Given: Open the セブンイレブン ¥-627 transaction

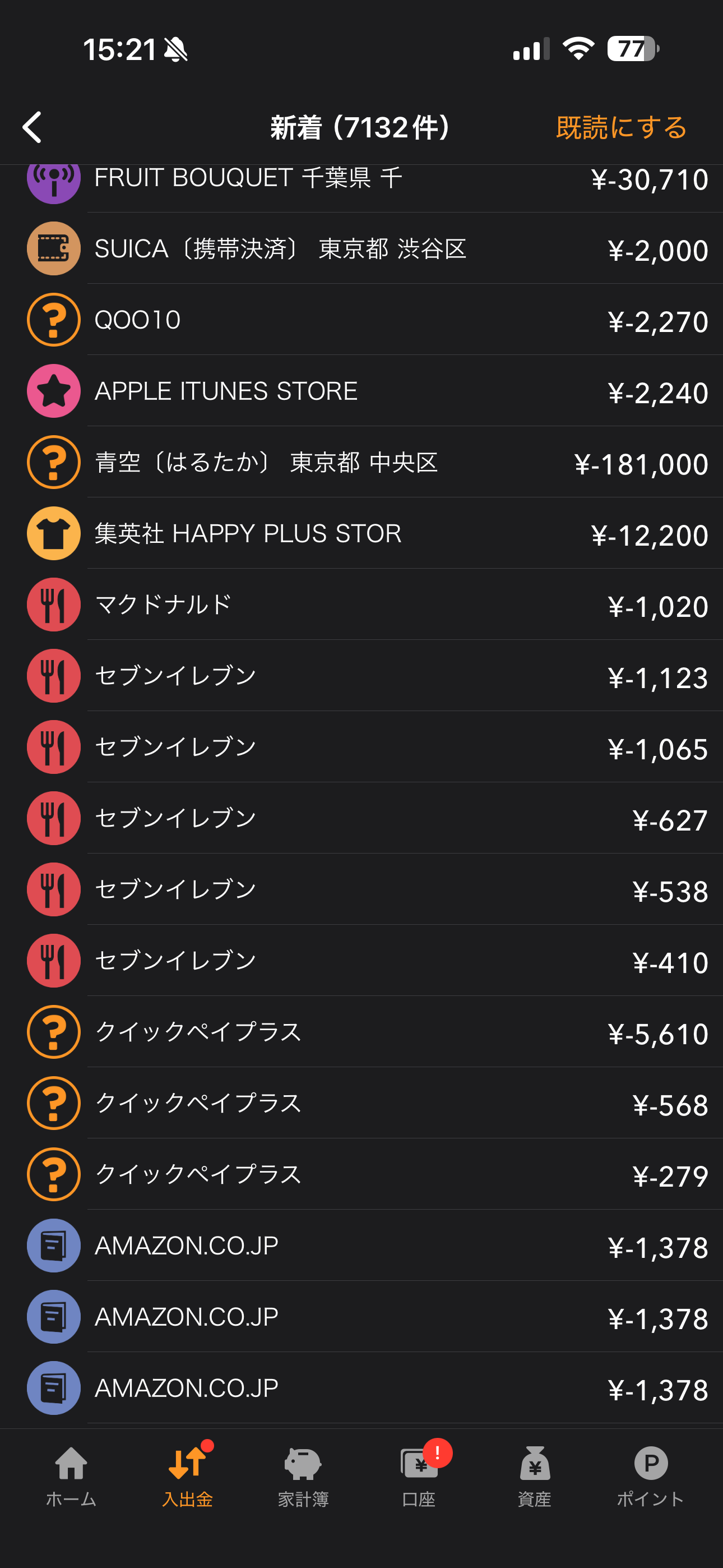Looking at the screenshot, I should point(361,818).
